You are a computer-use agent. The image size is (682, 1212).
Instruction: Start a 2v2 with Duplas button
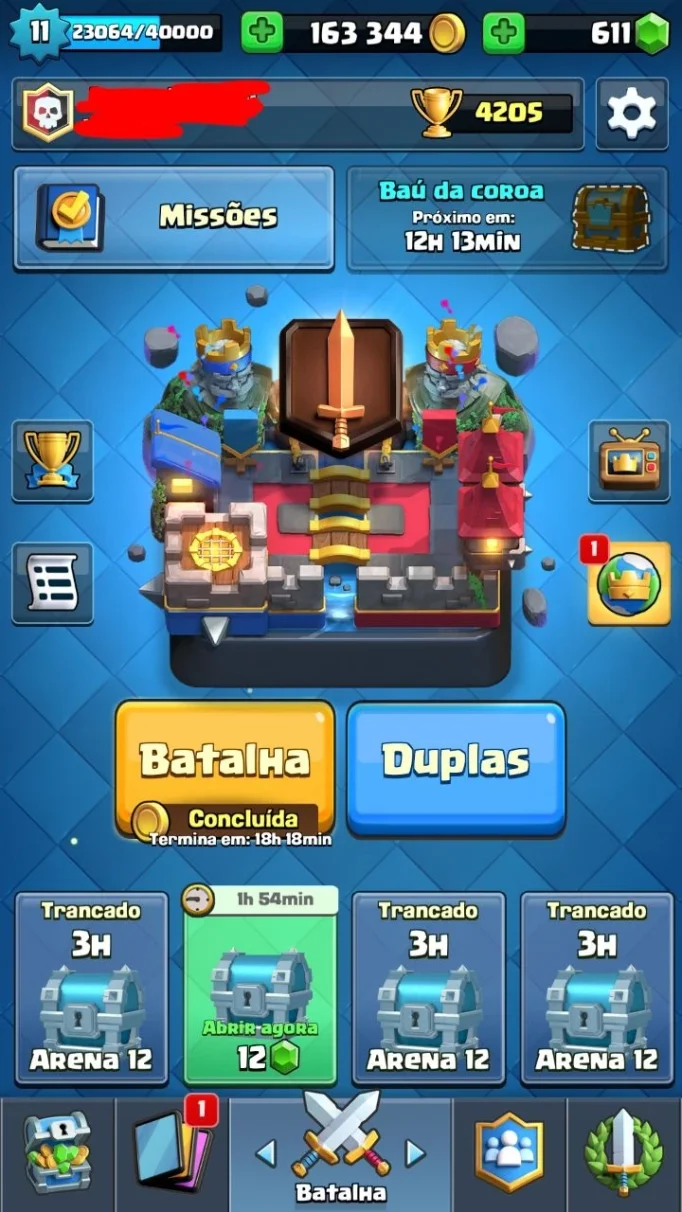(x=456, y=759)
